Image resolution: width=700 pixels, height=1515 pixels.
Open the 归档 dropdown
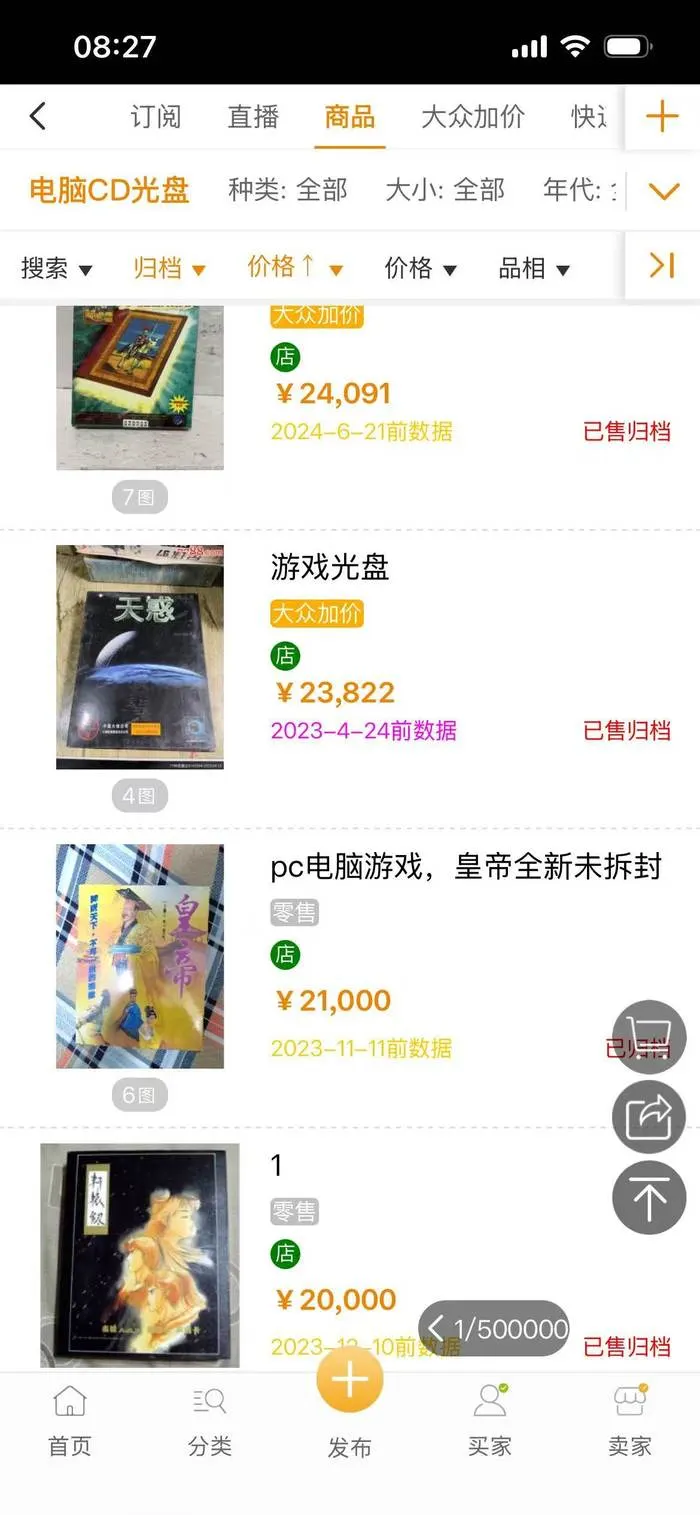170,268
